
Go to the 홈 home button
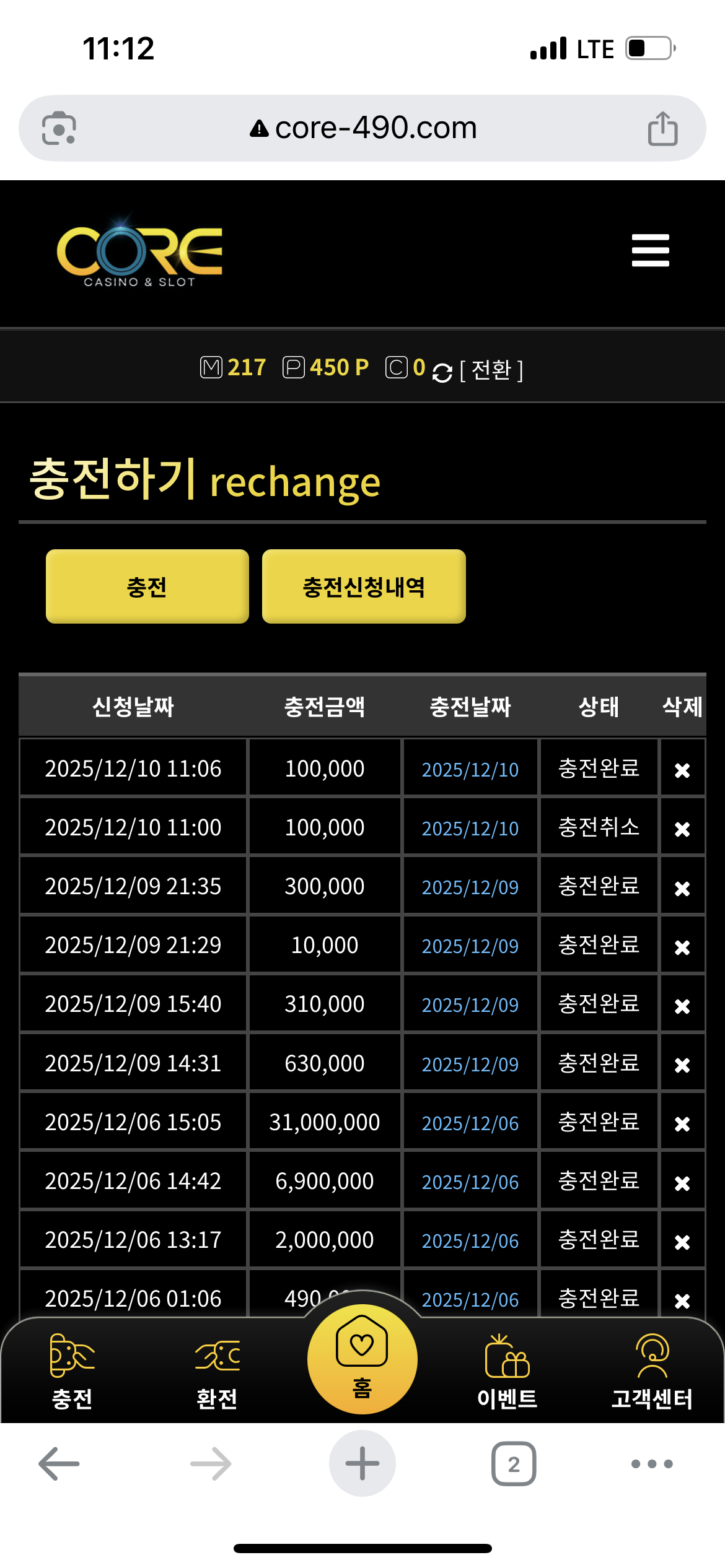point(362,1360)
